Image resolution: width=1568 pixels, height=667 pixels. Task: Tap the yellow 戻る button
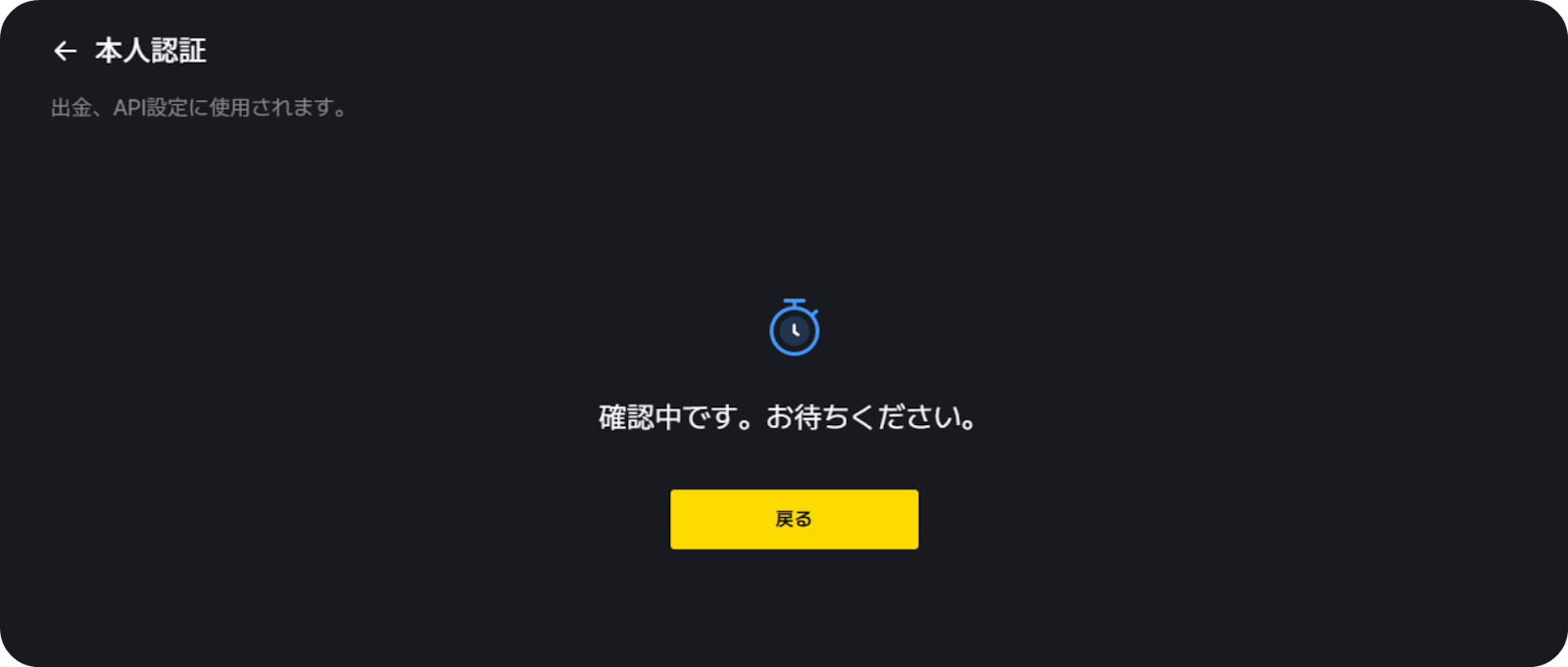pos(794,519)
